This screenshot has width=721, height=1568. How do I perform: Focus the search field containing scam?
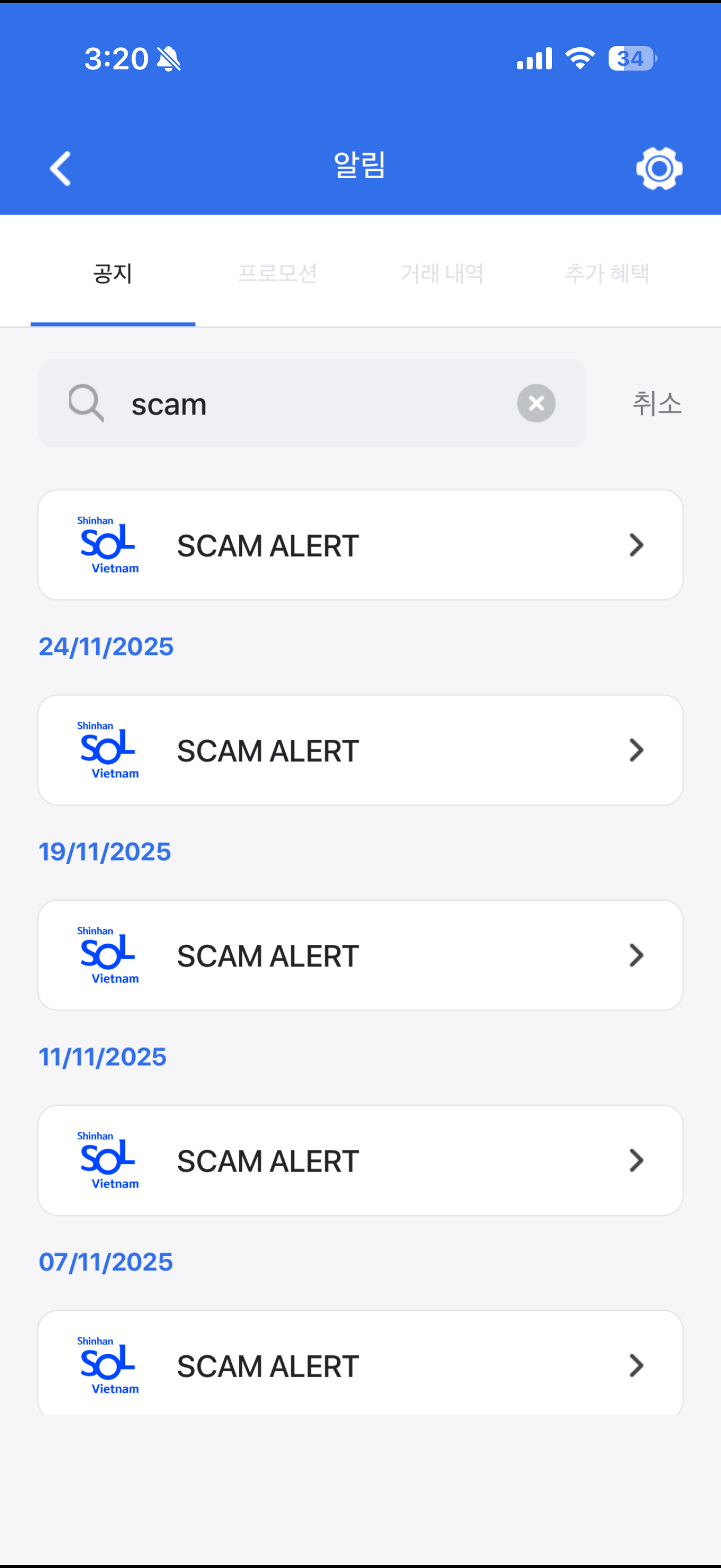coord(304,404)
